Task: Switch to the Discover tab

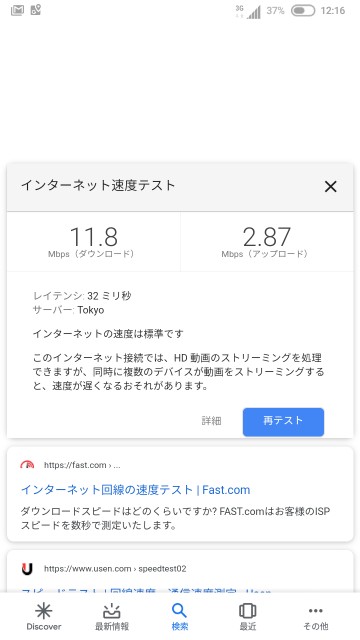Action: click(44, 617)
